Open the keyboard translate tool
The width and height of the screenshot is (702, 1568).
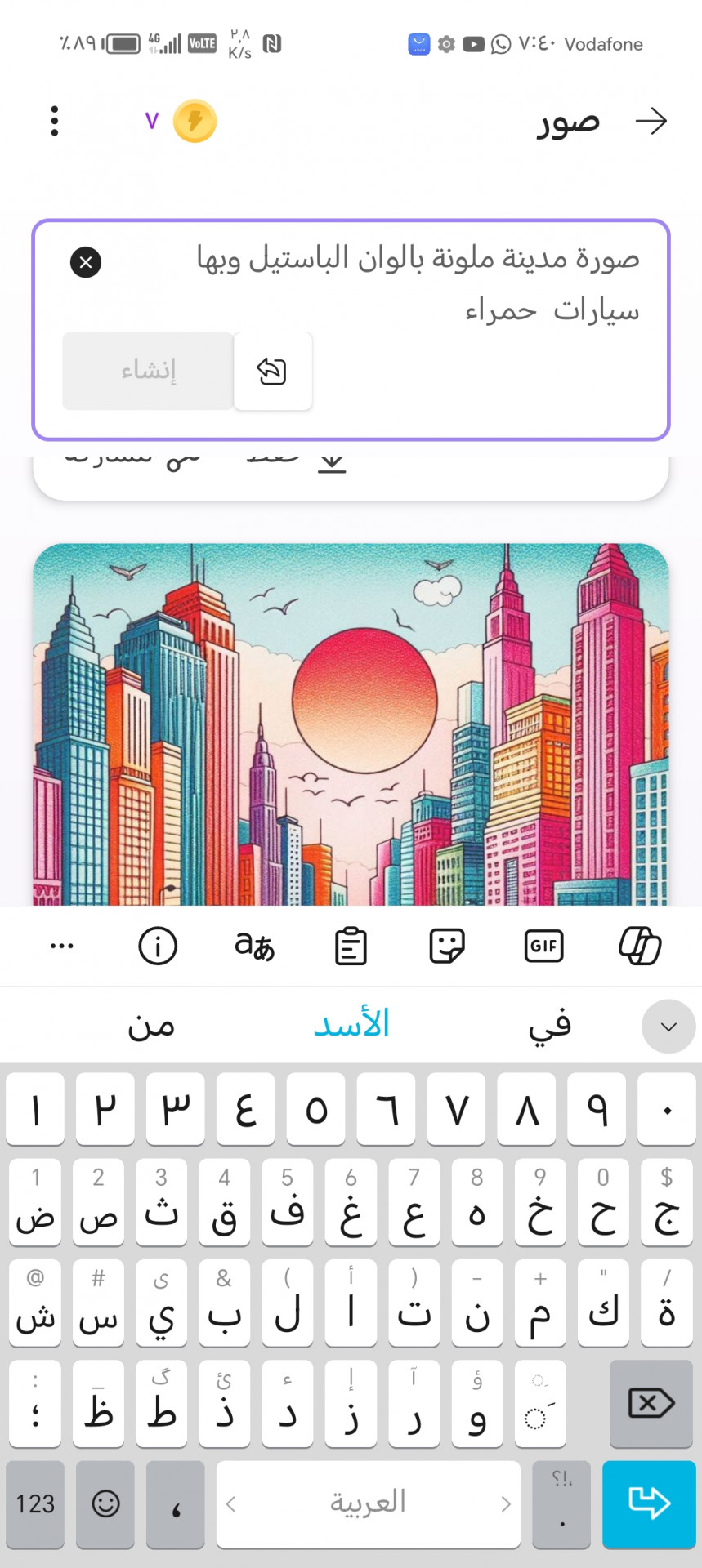coord(254,946)
